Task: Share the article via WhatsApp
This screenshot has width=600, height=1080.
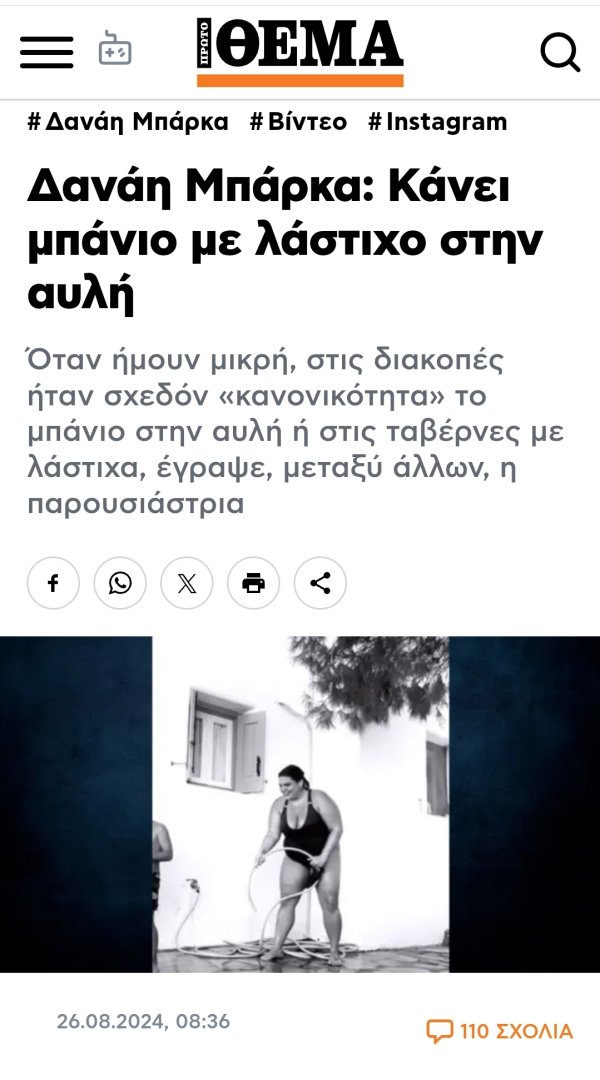Action: click(120, 583)
